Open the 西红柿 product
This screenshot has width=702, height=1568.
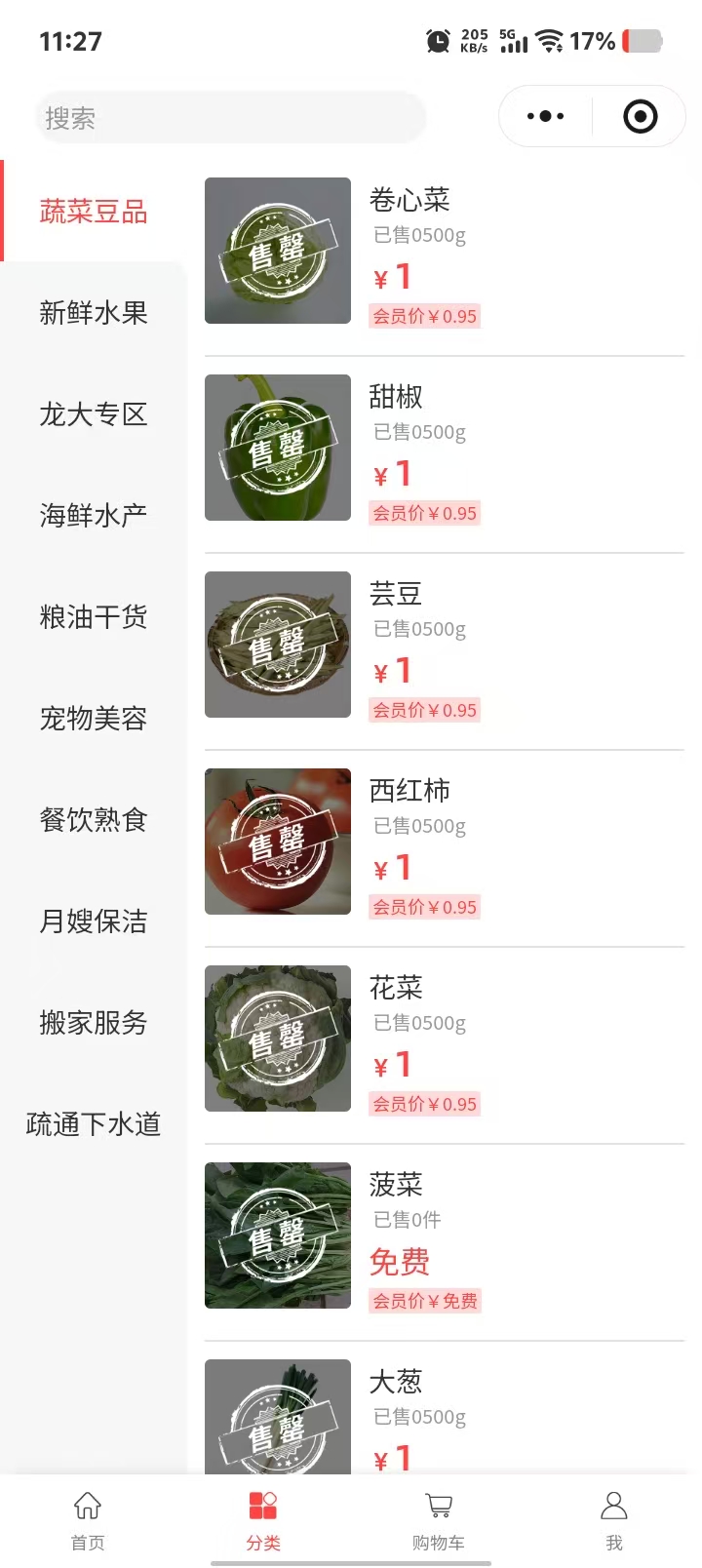pos(409,791)
